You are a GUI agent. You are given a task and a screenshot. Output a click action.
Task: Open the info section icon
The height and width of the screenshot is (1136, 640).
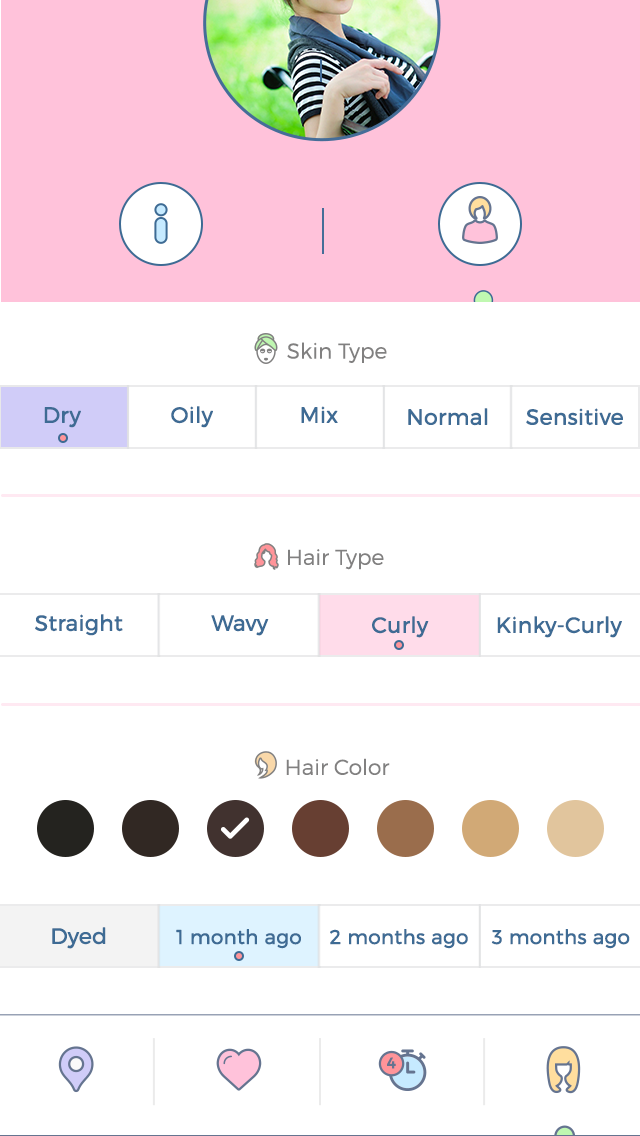click(161, 224)
